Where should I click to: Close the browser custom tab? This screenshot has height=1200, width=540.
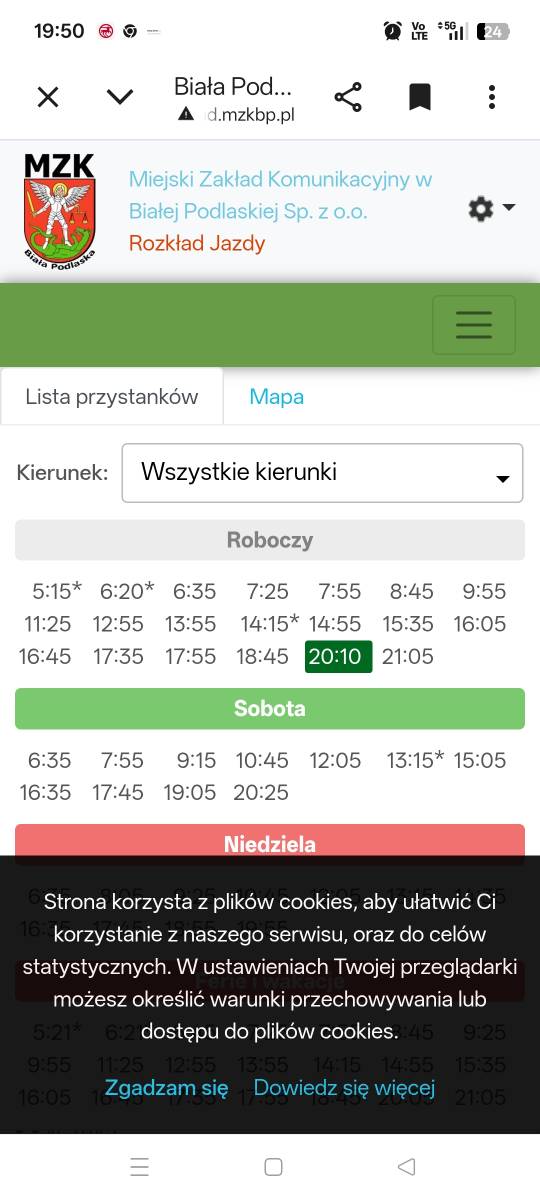(48, 97)
